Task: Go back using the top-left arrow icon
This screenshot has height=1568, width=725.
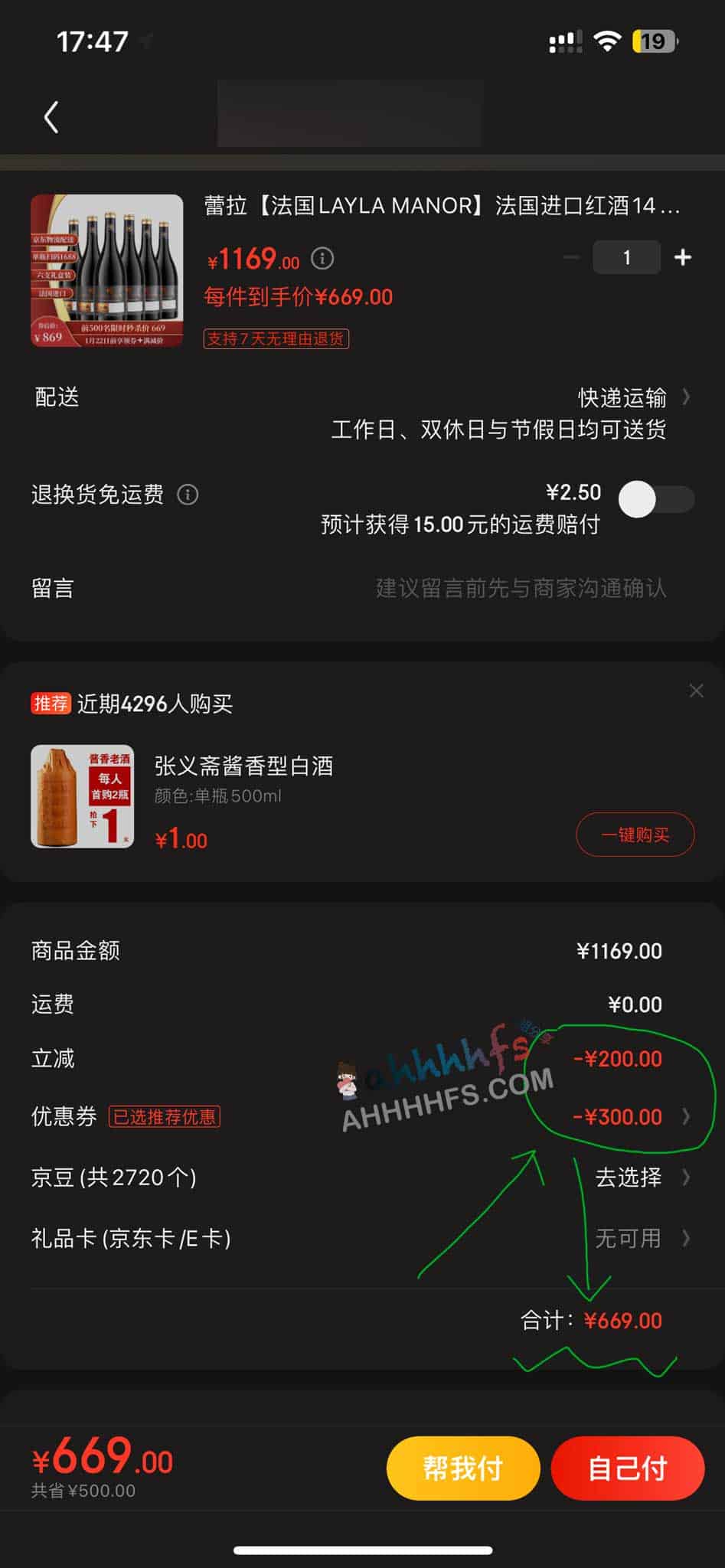Action: coord(51,117)
